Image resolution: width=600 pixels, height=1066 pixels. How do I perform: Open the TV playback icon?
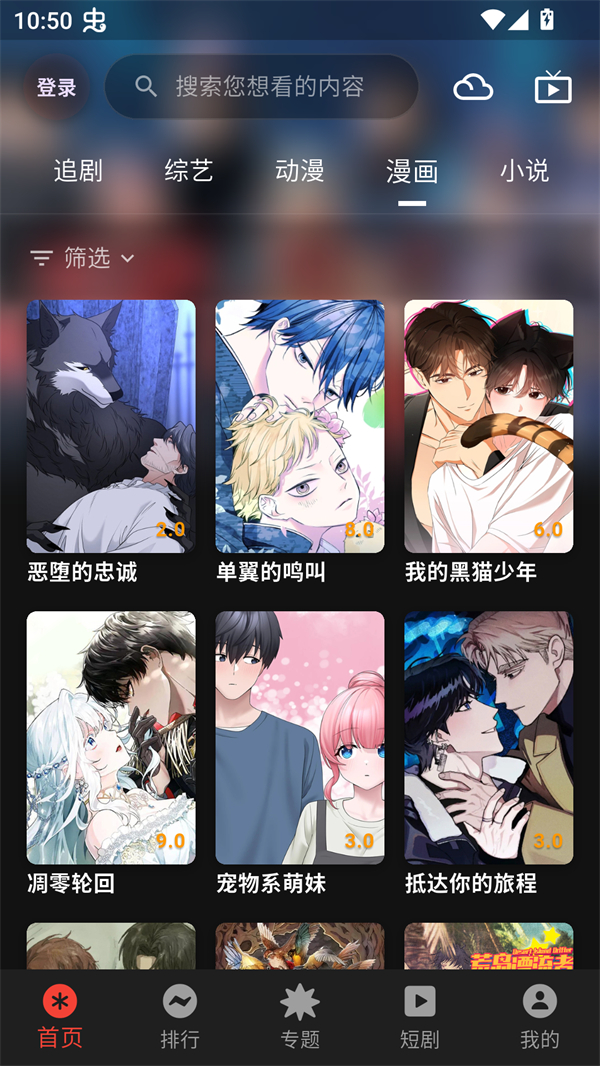click(552, 88)
